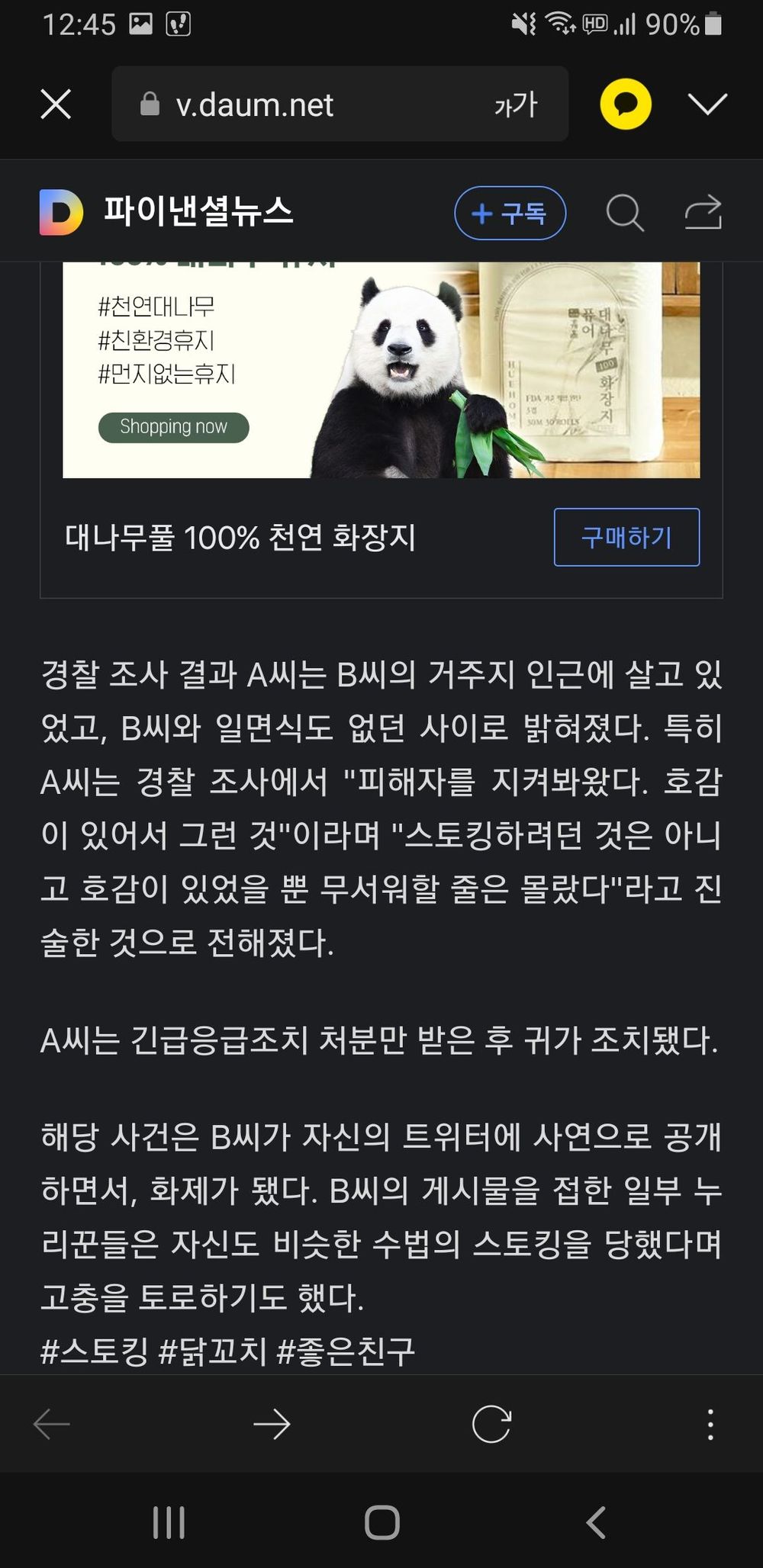This screenshot has width=763, height=1568.
Task: Tap the 구매하기 purchase button
Action: (626, 537)
